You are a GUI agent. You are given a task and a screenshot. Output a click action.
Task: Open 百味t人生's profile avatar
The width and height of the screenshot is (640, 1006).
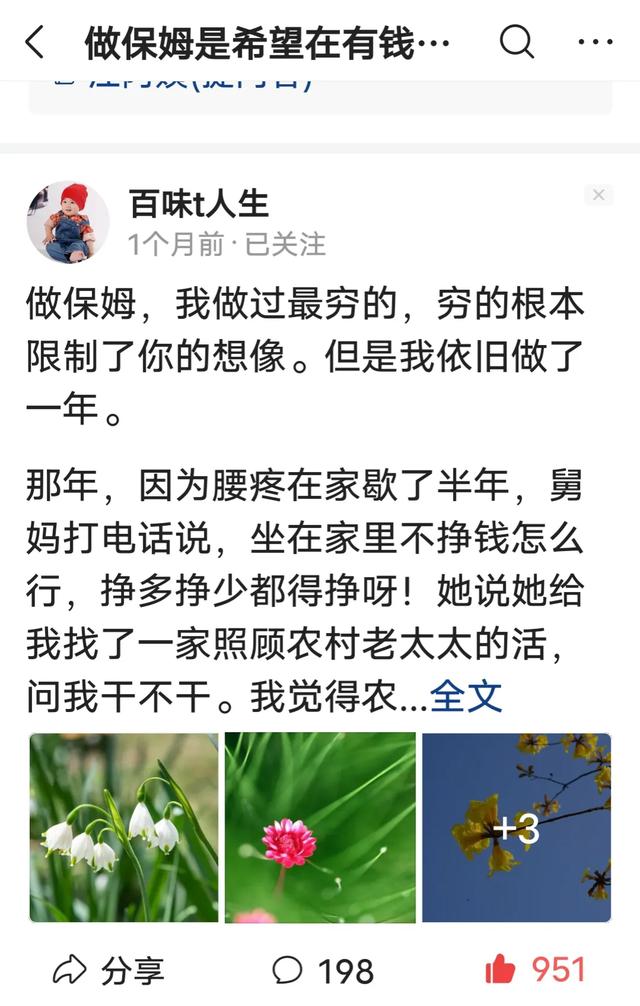pos(68,222)
